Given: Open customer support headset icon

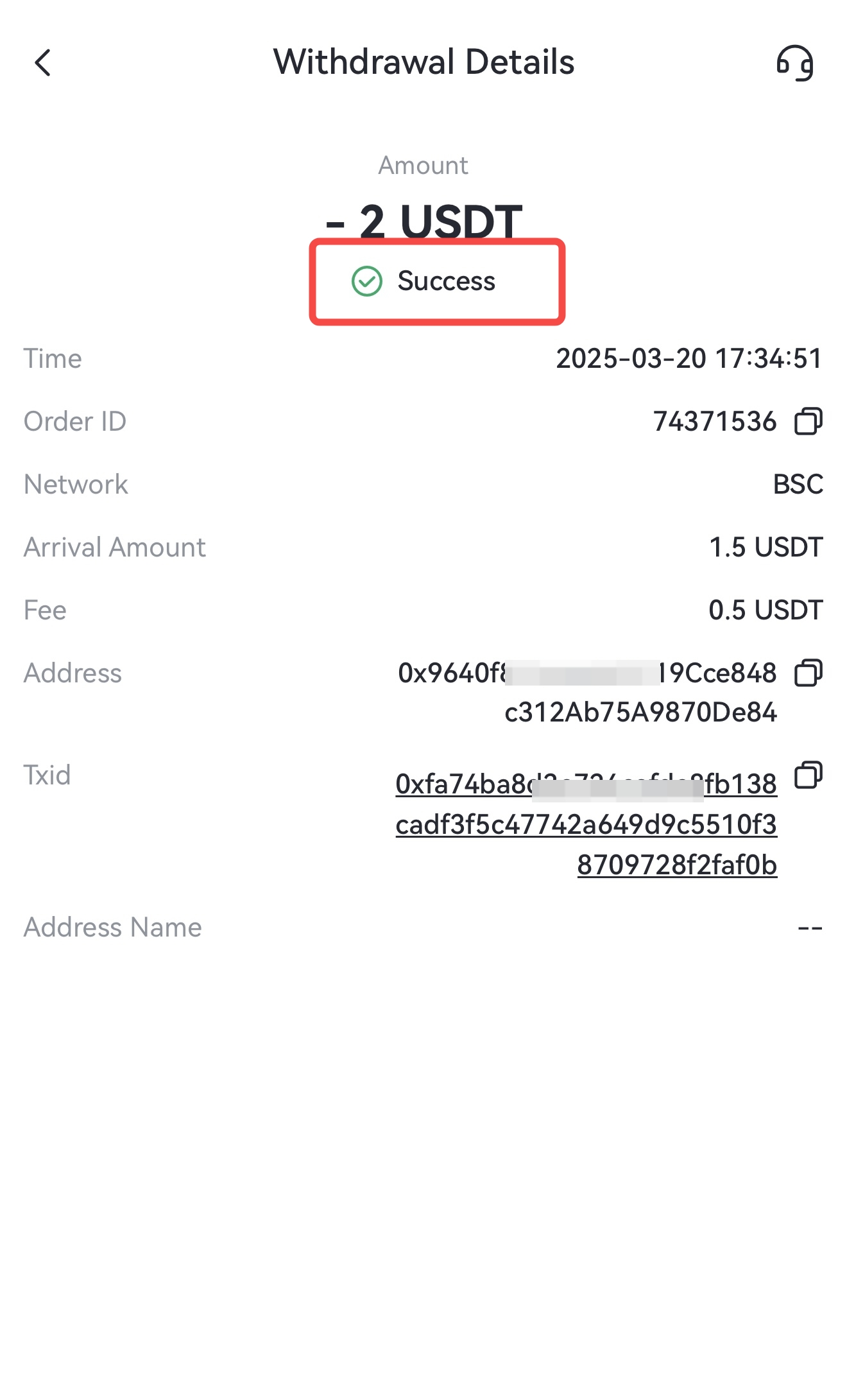Looking at the screenshot, I should click(x=794, y=63).
